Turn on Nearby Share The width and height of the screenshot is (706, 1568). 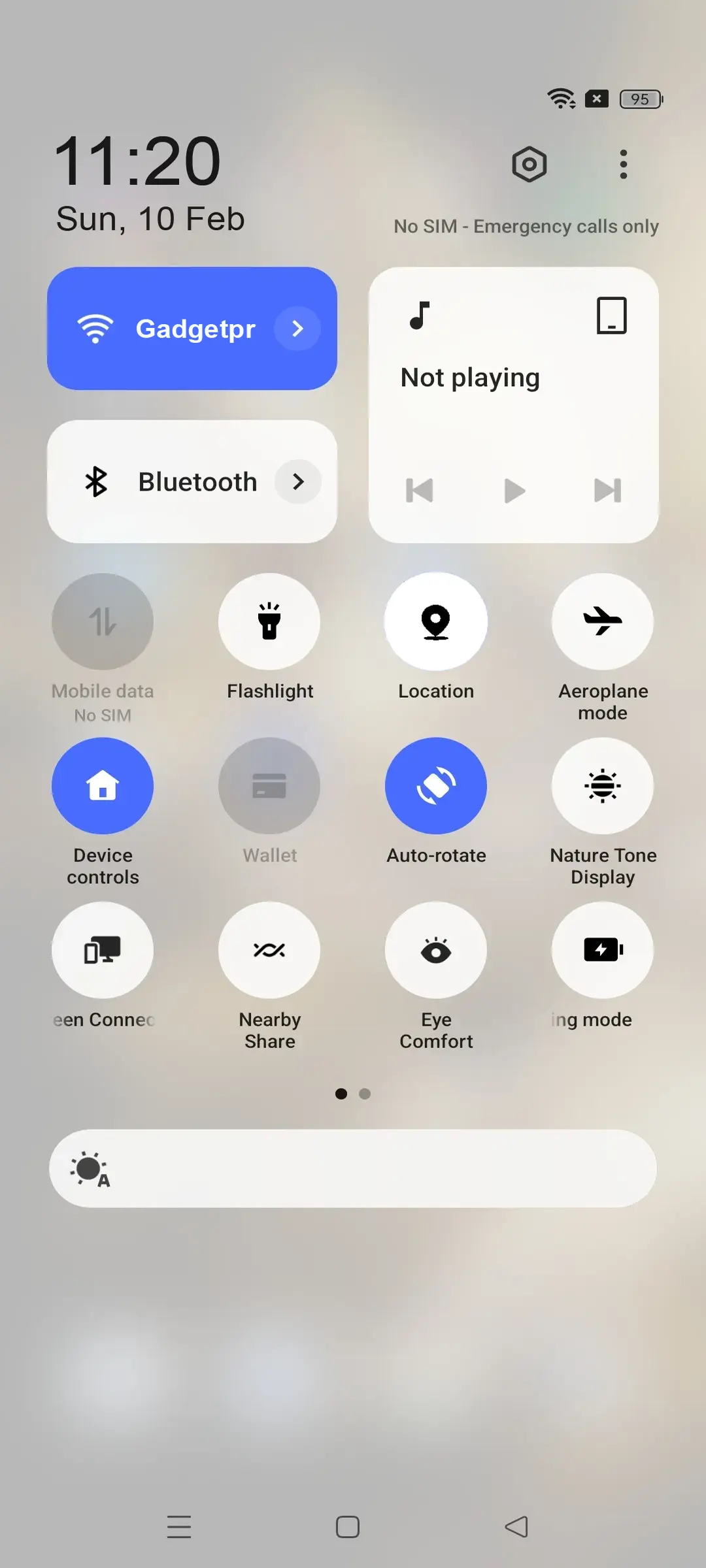point(269,950)
